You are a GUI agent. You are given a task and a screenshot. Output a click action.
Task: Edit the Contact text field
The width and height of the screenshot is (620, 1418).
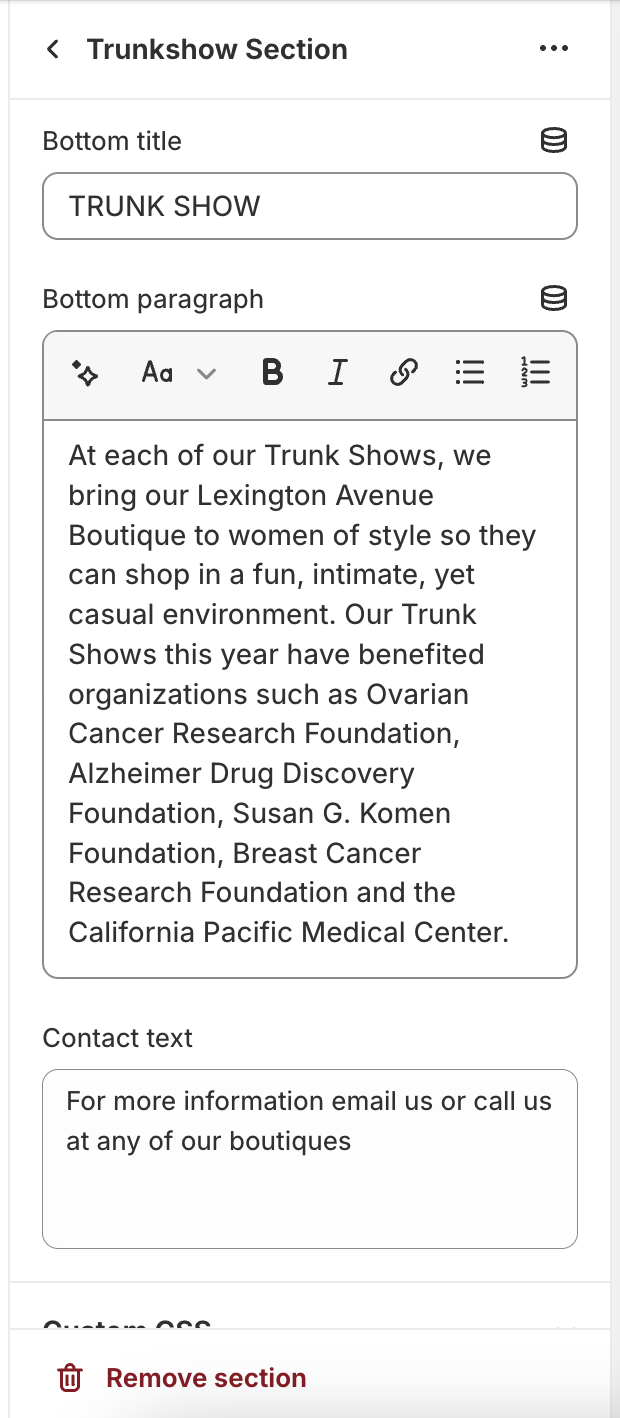[310, 1158]
